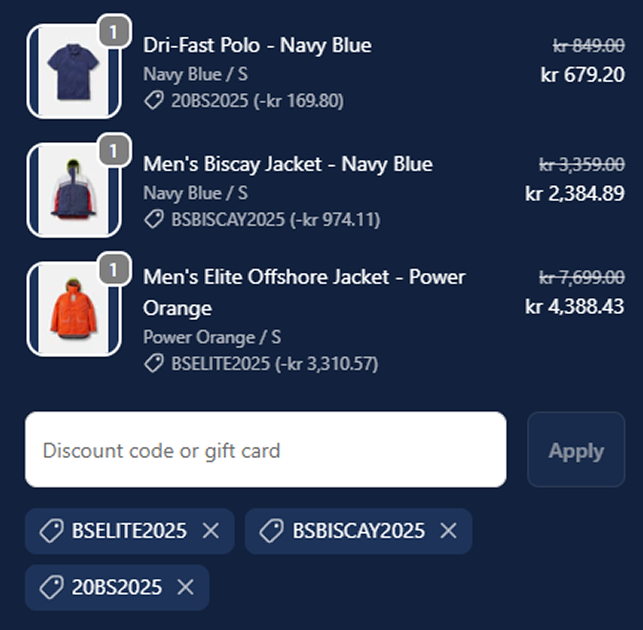Viewport: 643px width, 630px height.
Task: Apply the entered discount code
Action: 576,451
